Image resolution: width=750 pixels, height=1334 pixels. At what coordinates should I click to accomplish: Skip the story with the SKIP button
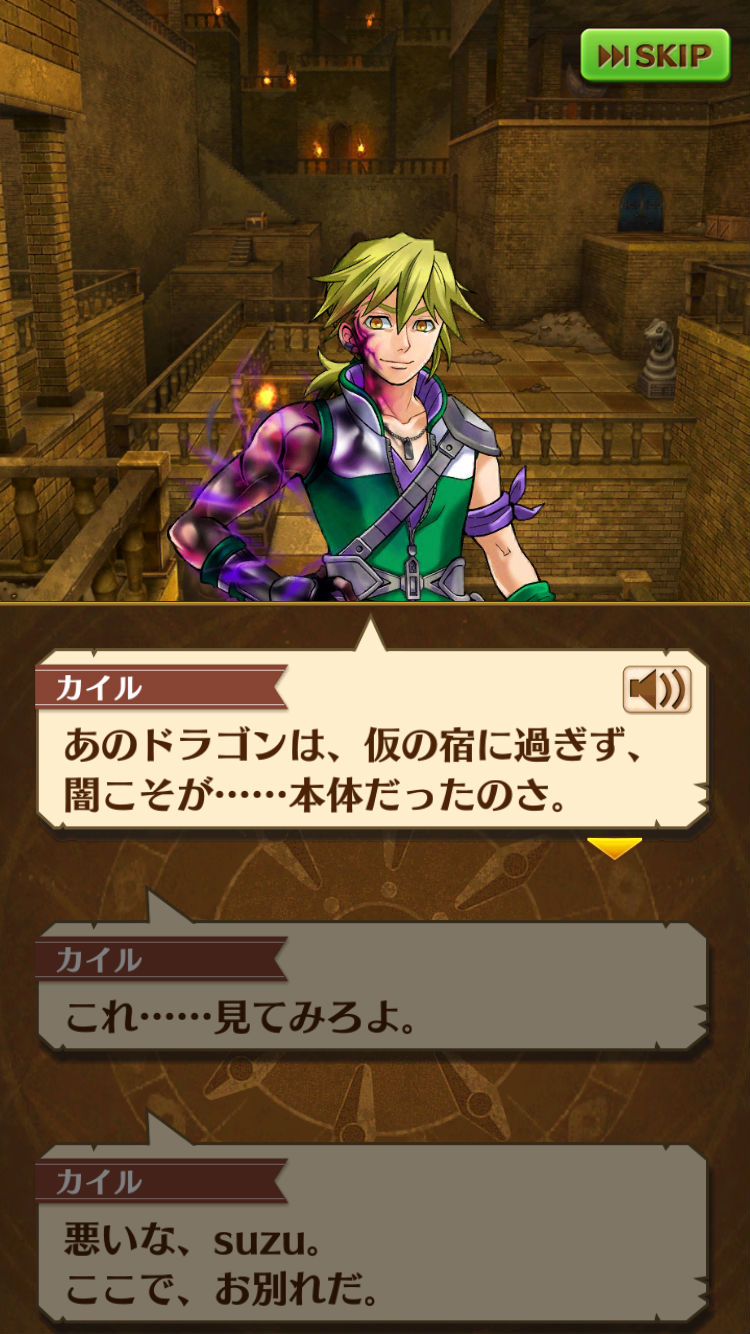655,56
